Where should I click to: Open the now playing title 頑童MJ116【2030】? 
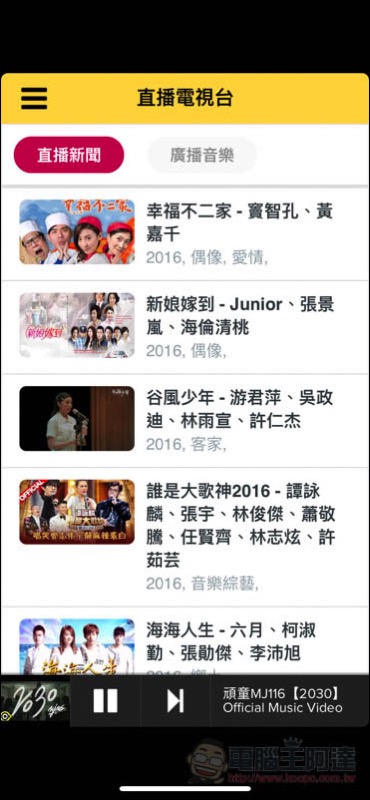coord(283,701)
